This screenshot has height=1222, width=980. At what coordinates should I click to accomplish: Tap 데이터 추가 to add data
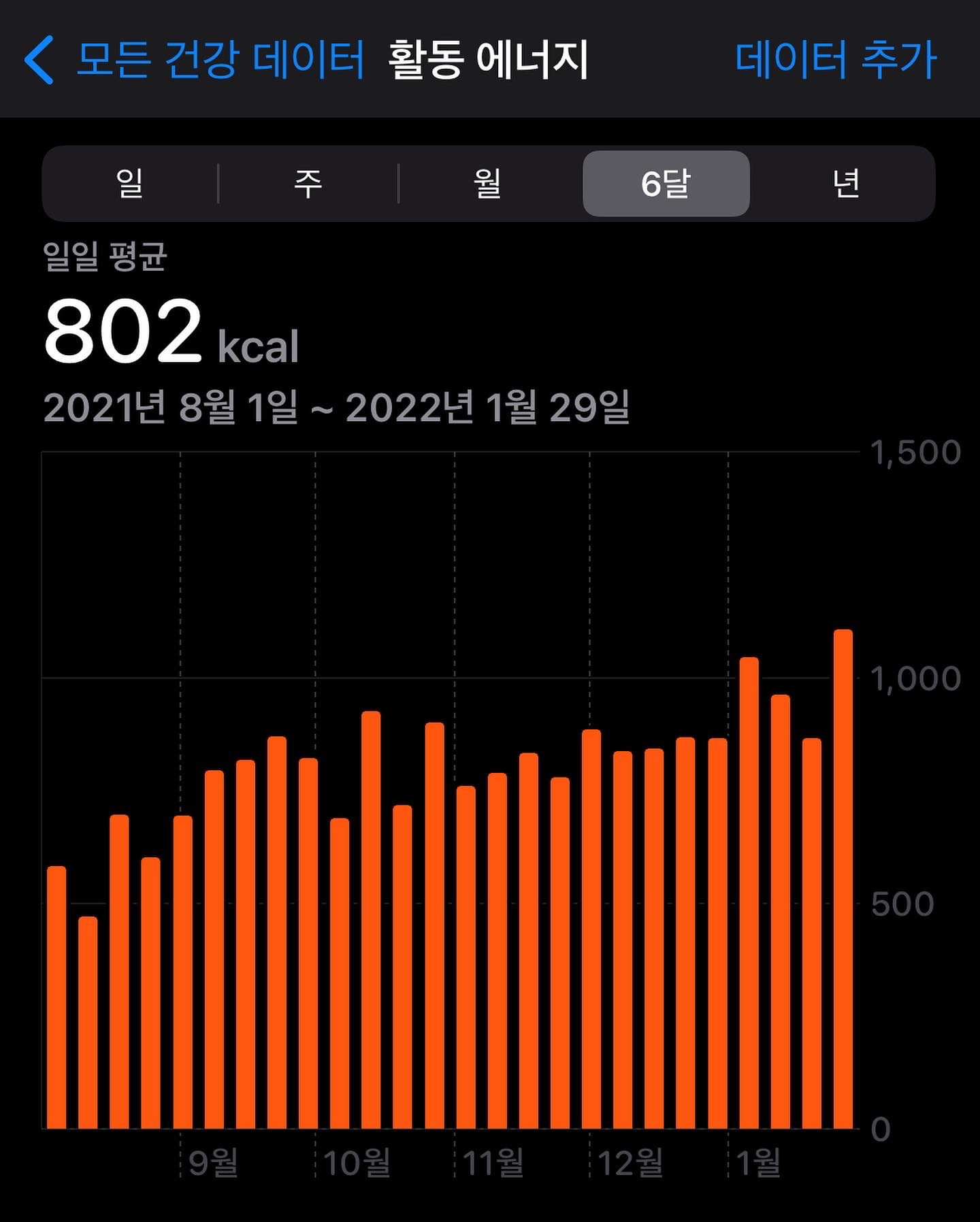(x=836, y=60)
